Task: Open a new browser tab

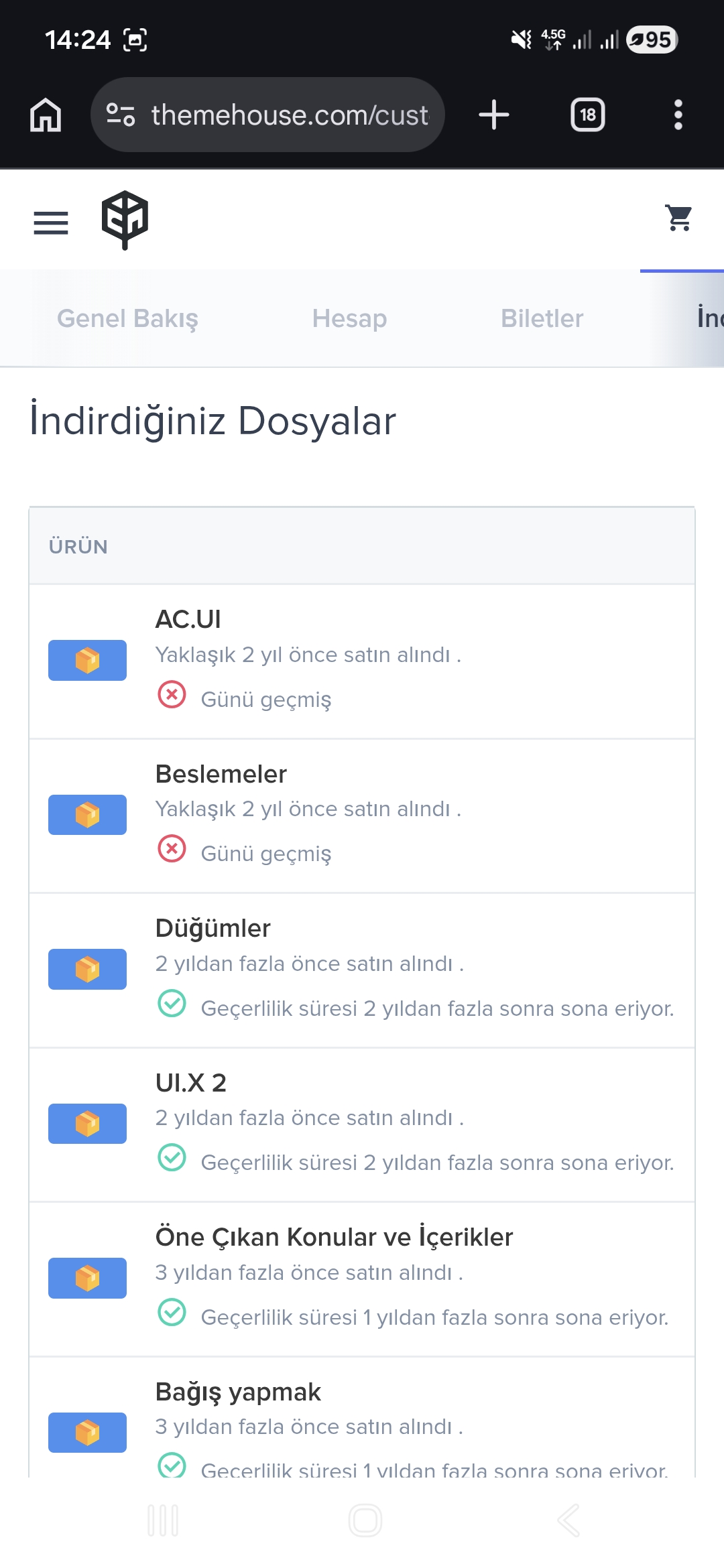Action: point(494,115)
